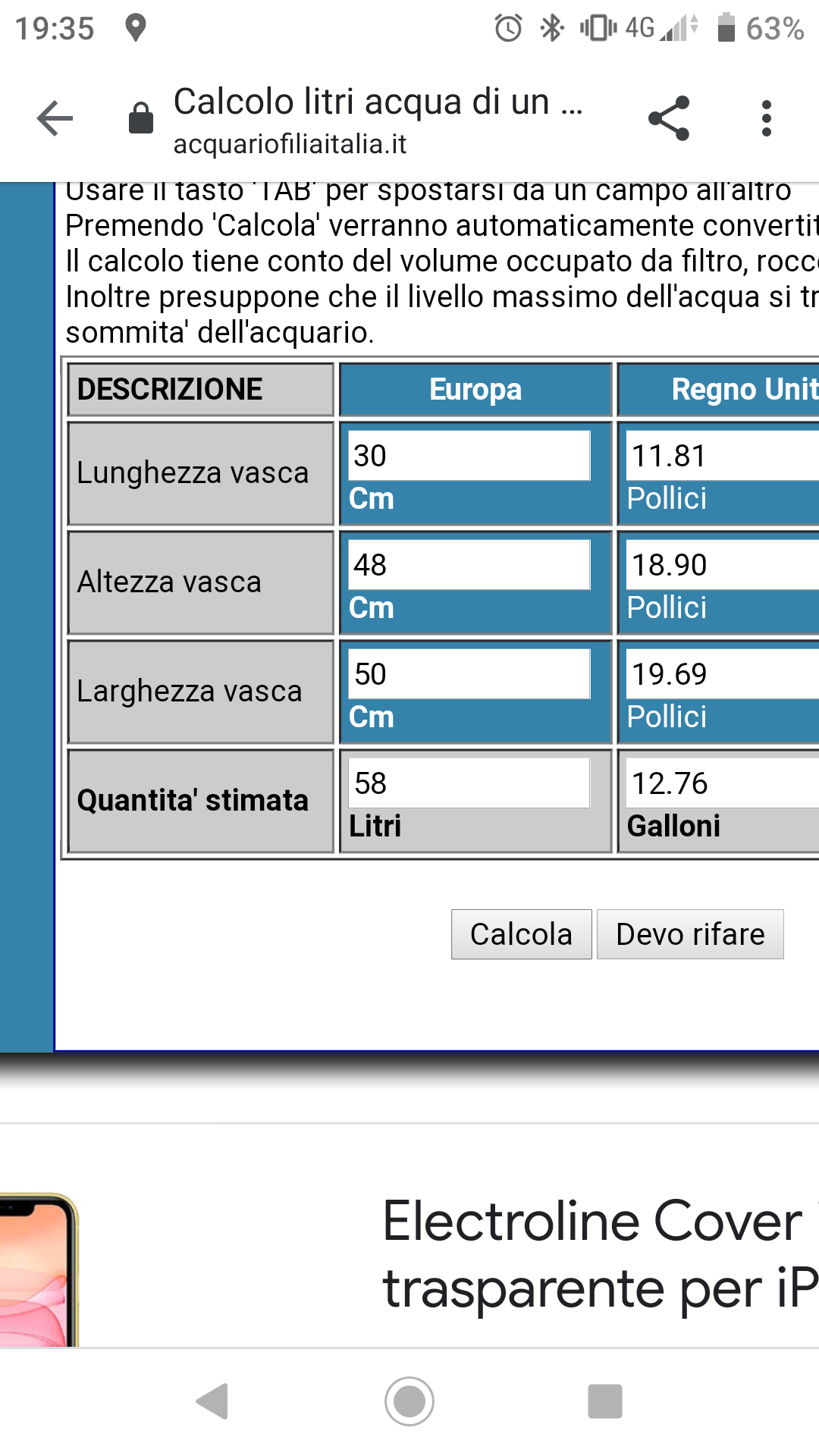The height and width of the screenshot is (1456, 819).
Task: Edit Lunghezza vasca Pollici field
Action: point(723,456)
